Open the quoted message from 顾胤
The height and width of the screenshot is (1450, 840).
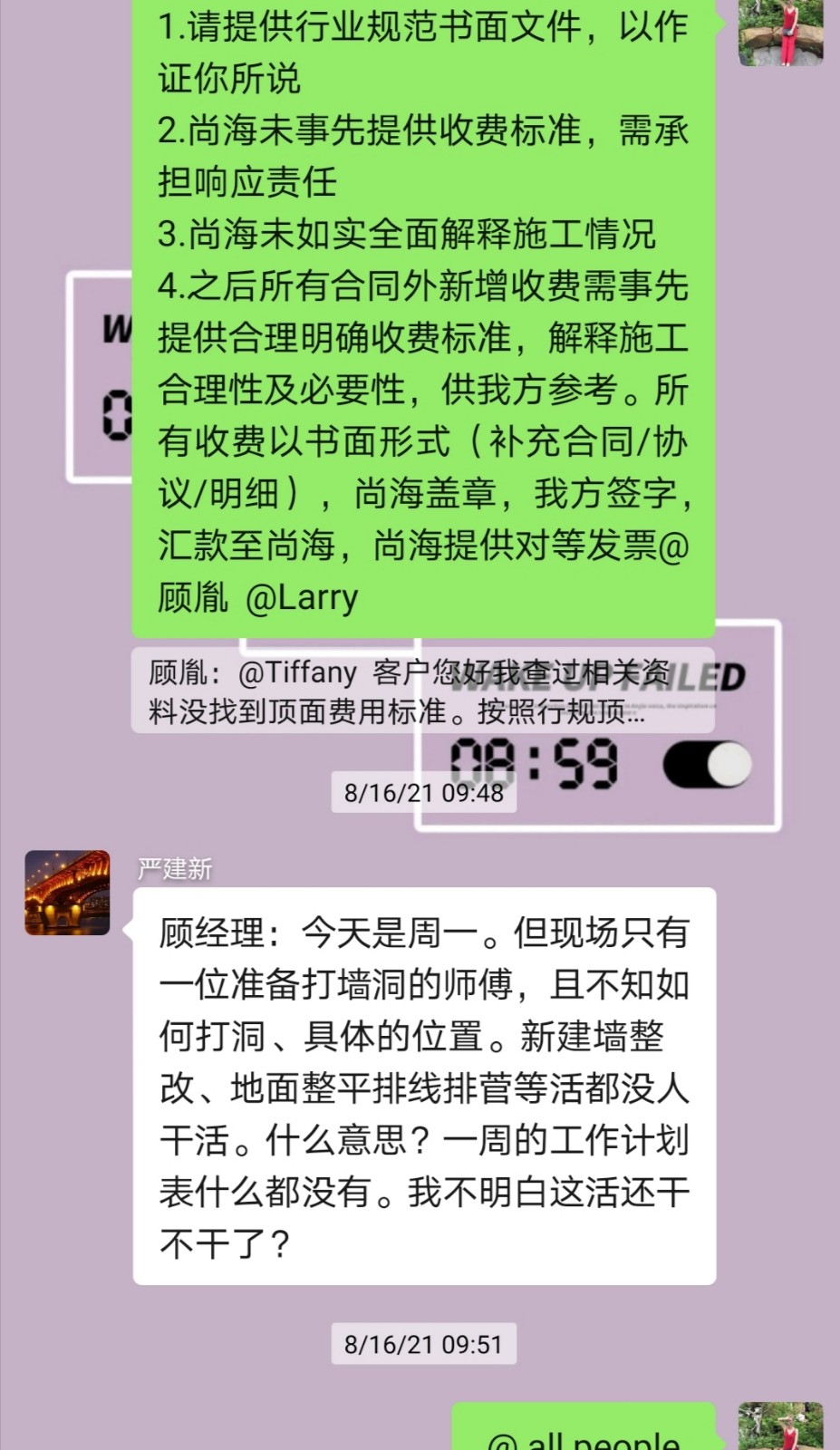pyautogui.click(x=422, y=691)
